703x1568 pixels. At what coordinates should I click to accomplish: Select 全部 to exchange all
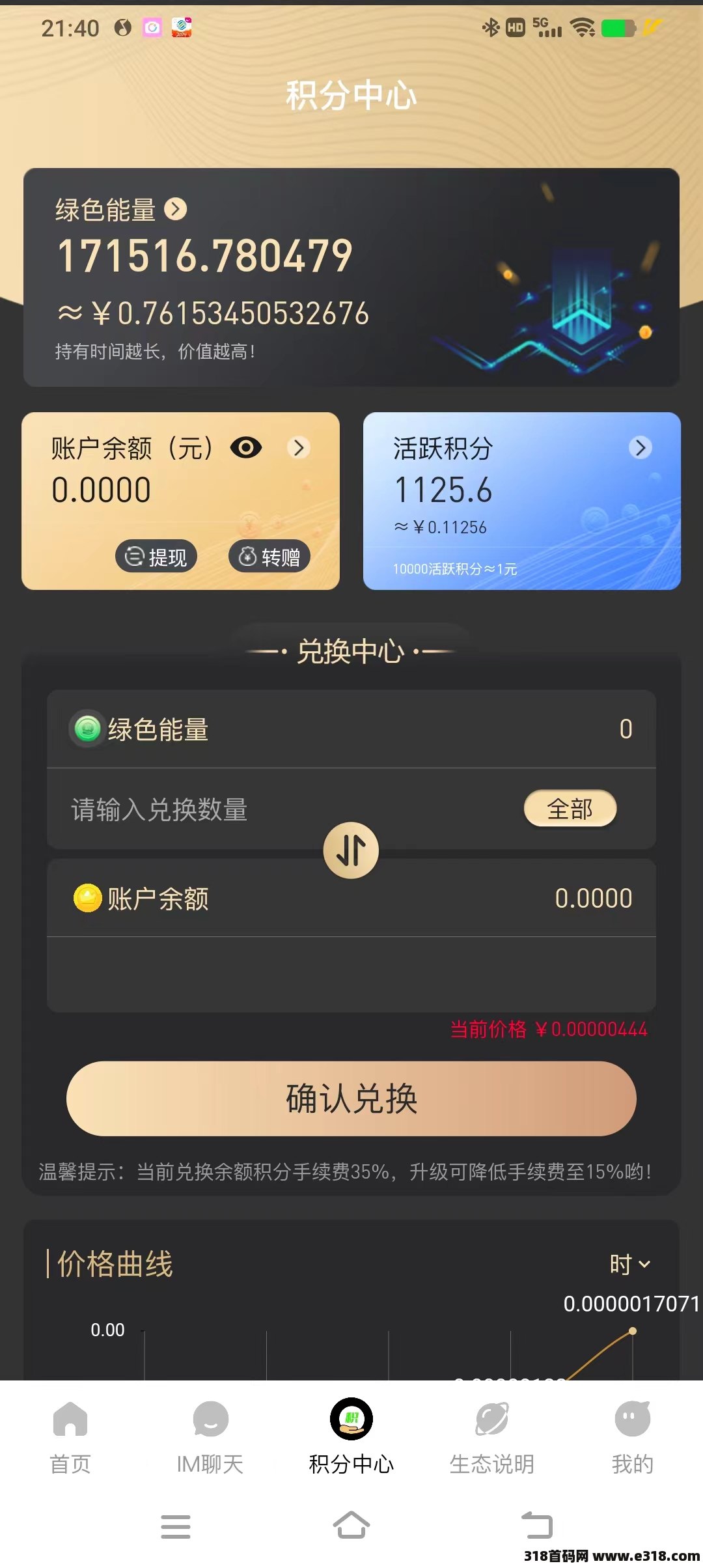coord(570,808)
